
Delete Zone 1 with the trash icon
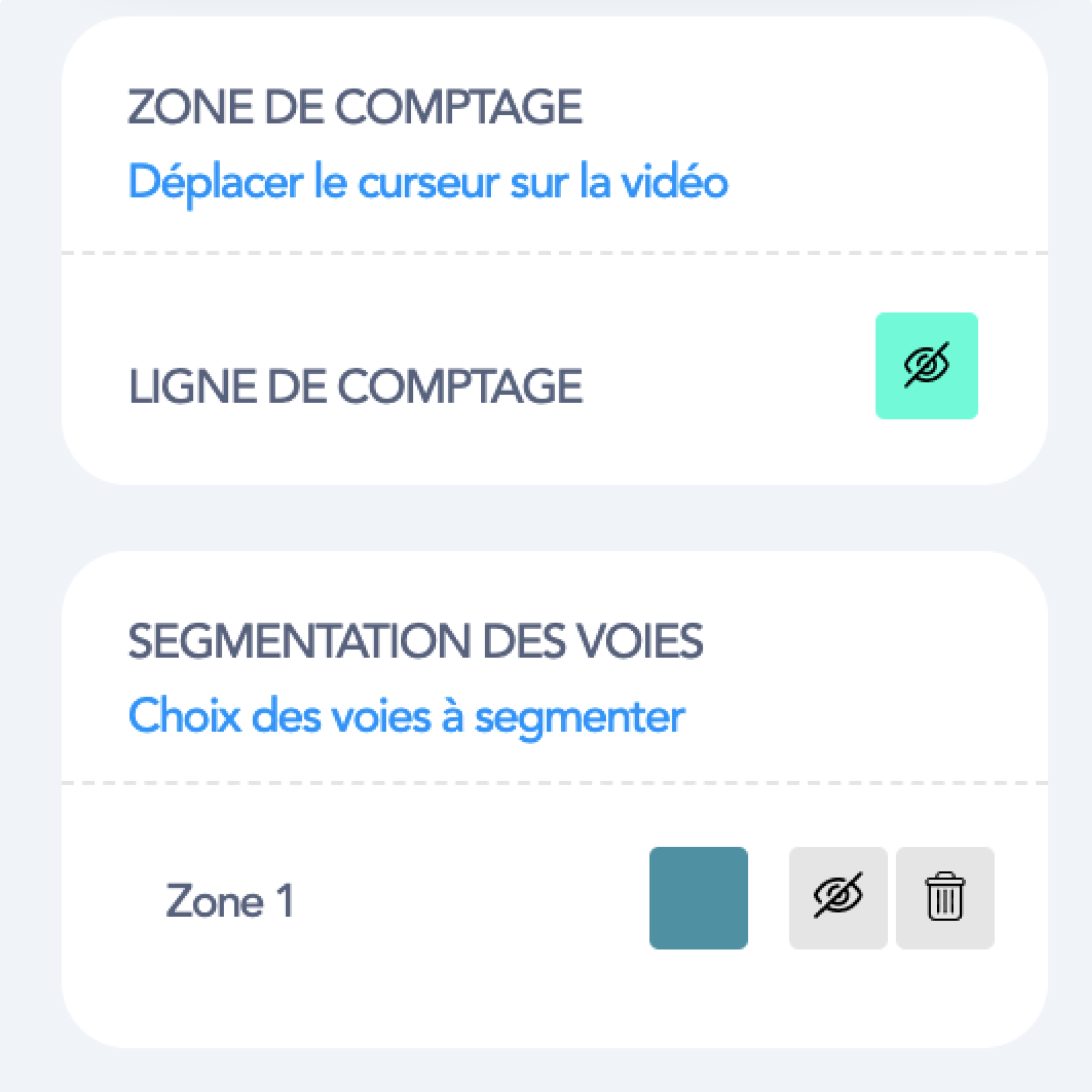tap(944, 897)
